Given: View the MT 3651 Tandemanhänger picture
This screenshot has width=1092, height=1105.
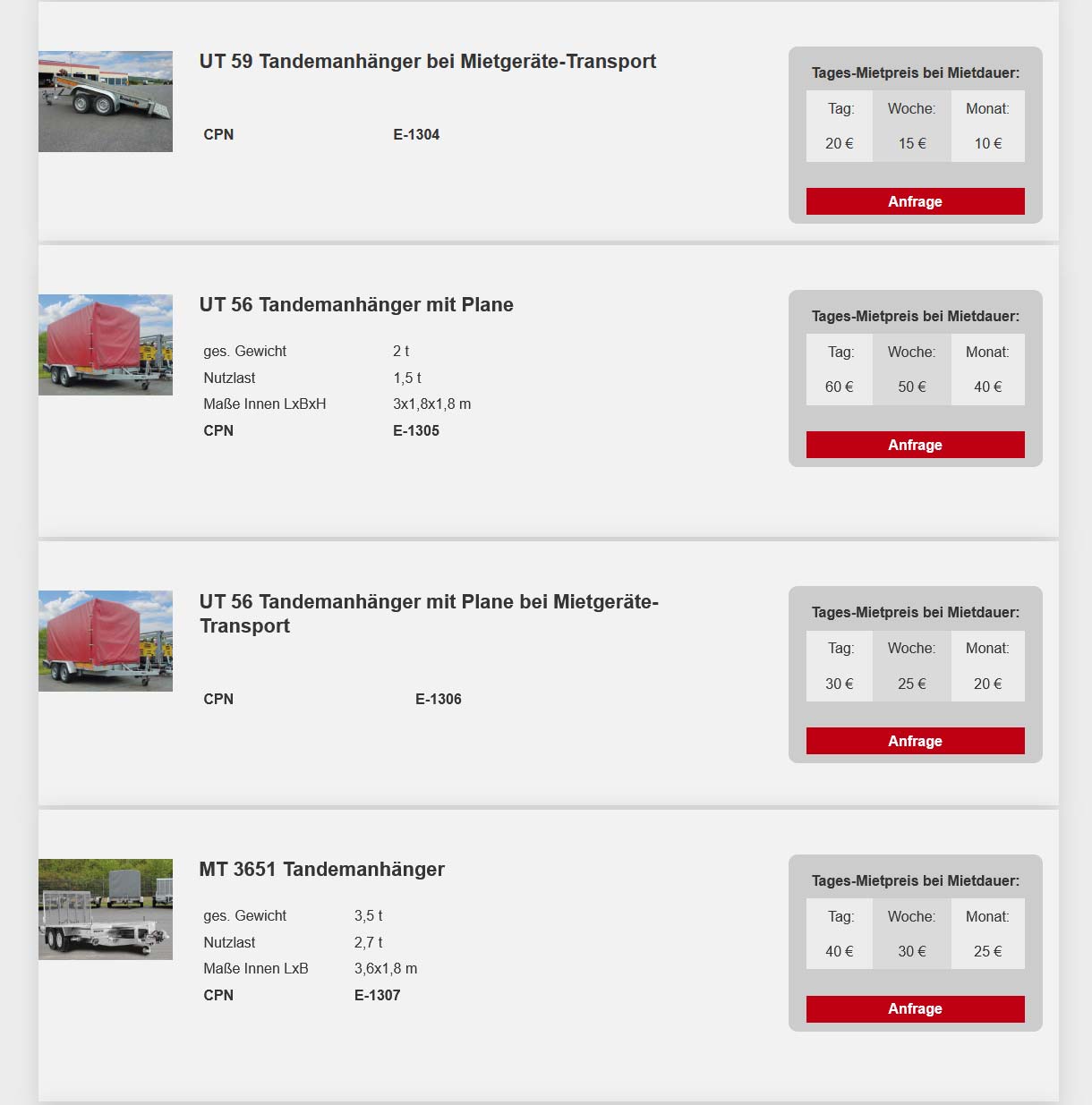Looking at the screenshot, I should click(106, 909).
